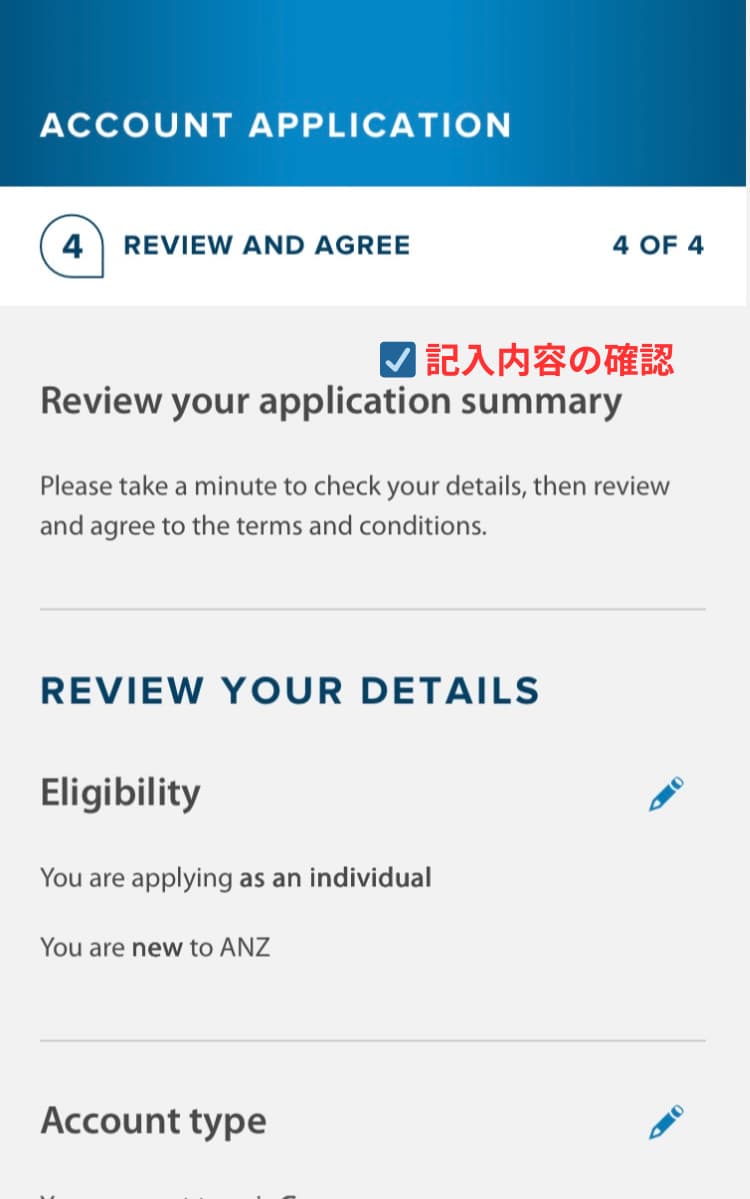
Task: Select the REVIEW AND AGREE step header
Action: (x=266, y=245)
